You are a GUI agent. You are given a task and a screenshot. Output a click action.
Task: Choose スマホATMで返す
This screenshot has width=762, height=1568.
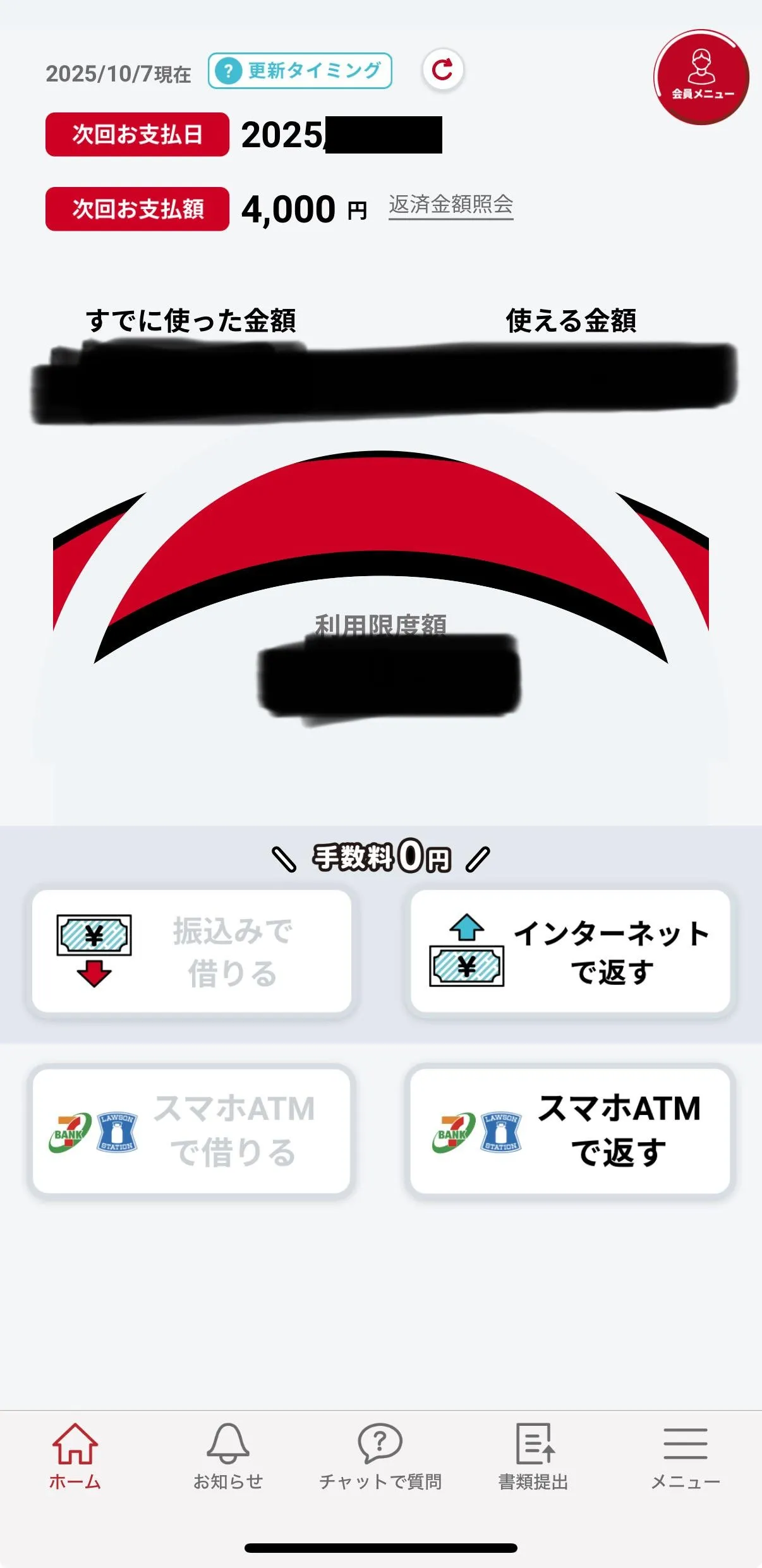click(x=570, y=1130)
